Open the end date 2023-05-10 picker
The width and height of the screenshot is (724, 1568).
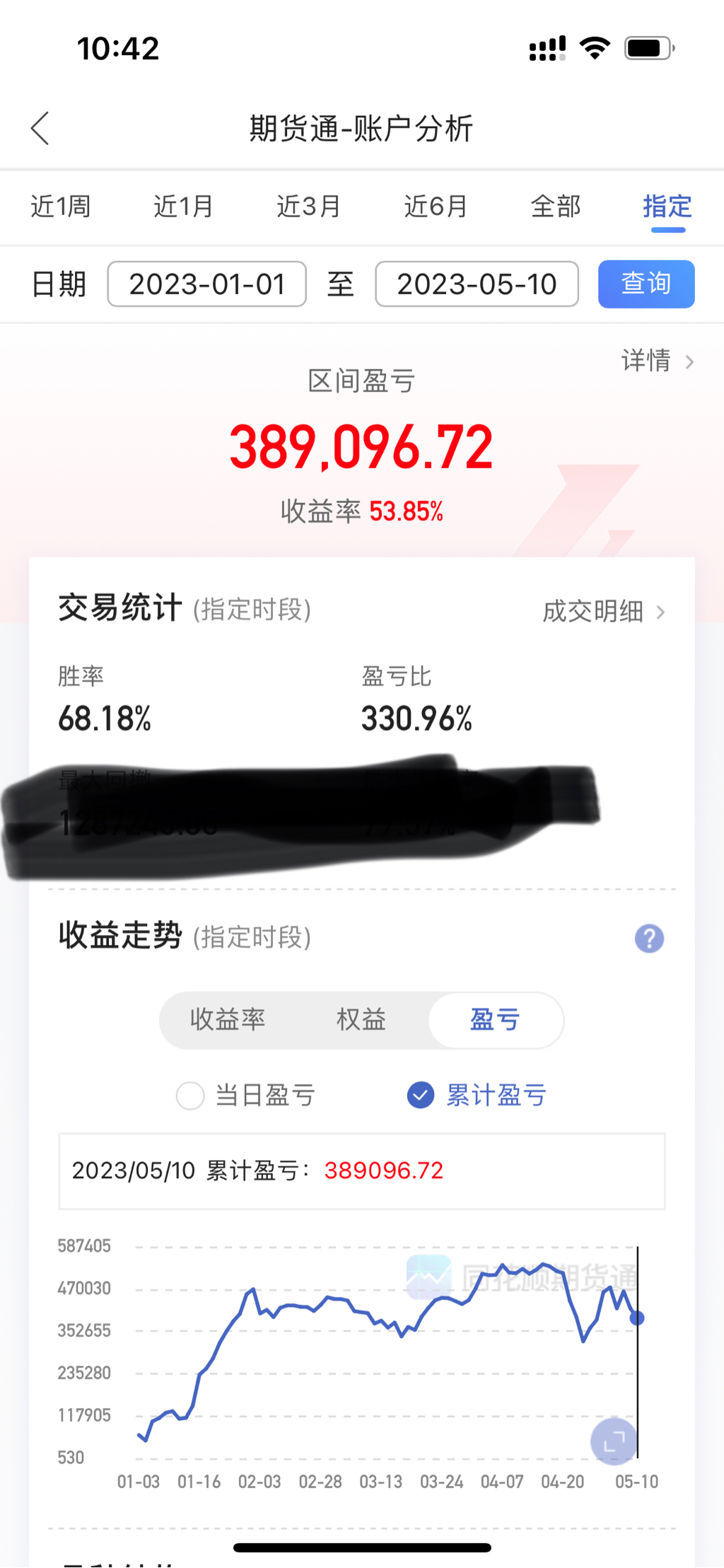[x=477, y=284]
